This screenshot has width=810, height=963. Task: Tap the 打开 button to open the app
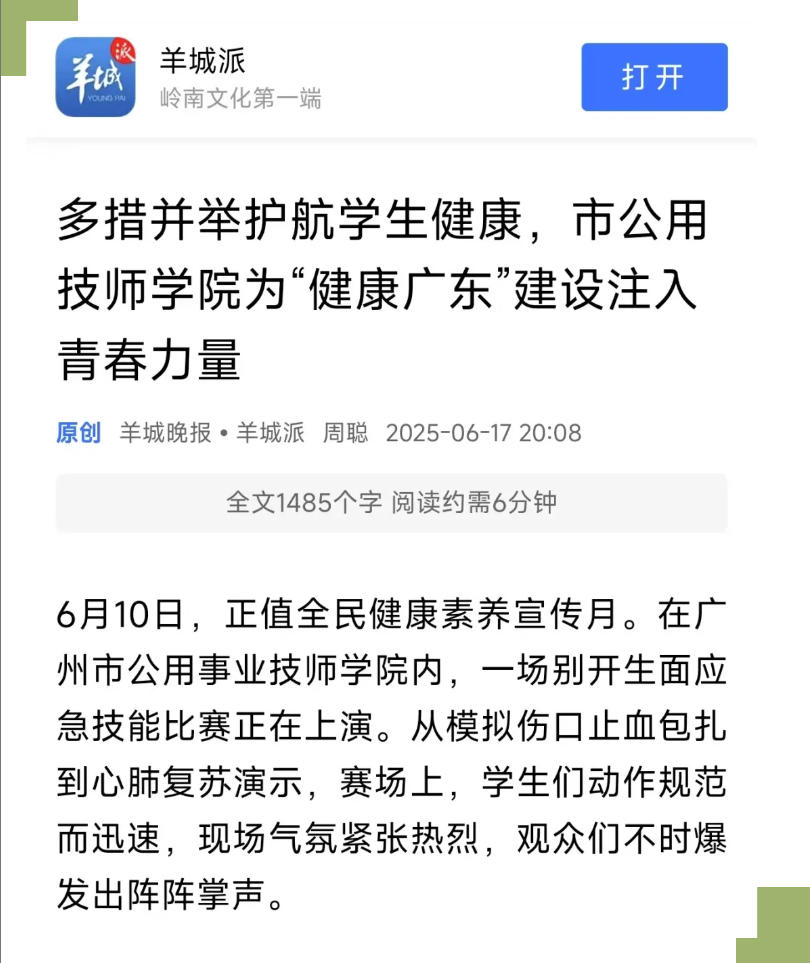(x=654, y=77)
